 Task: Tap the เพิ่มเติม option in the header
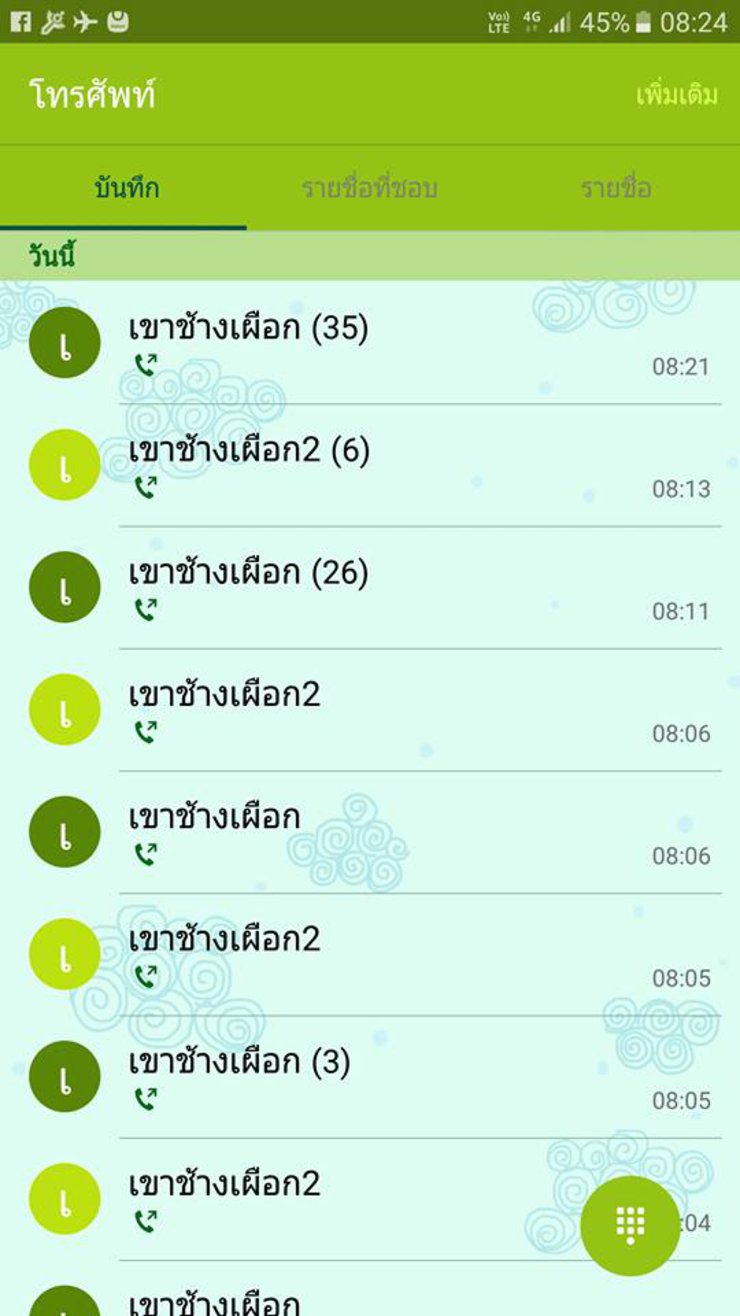pos(677,95)
